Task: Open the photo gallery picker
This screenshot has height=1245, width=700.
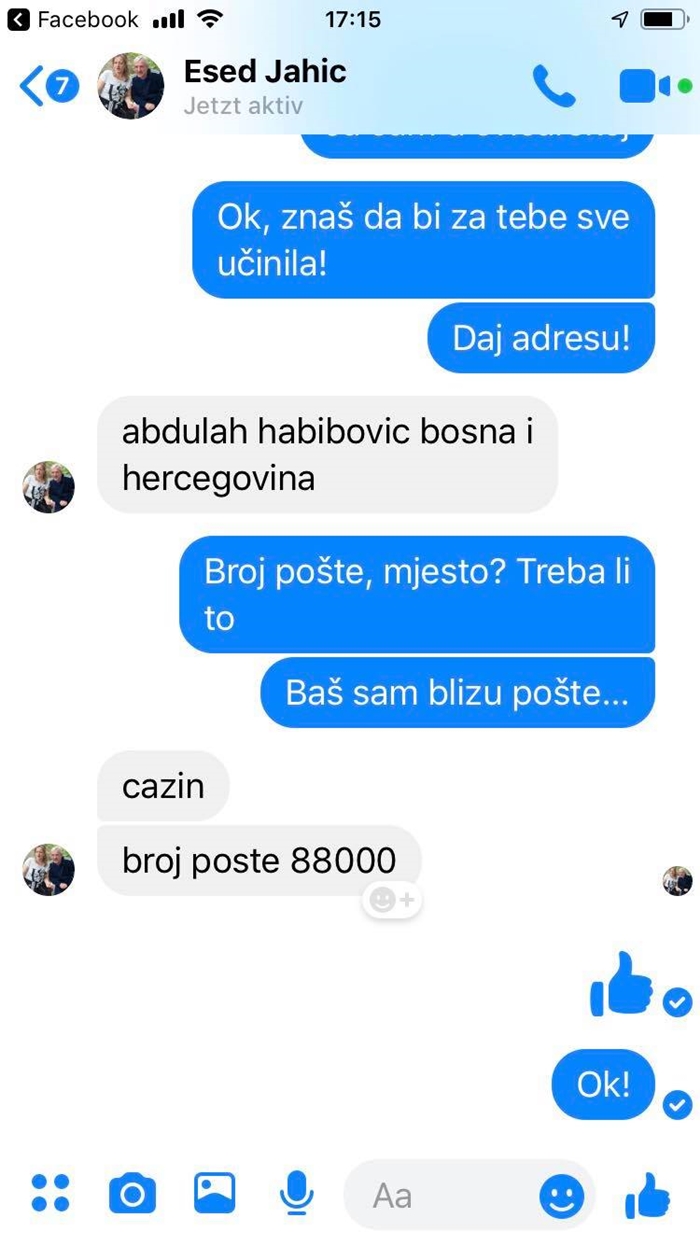Action: [214, 1194]
